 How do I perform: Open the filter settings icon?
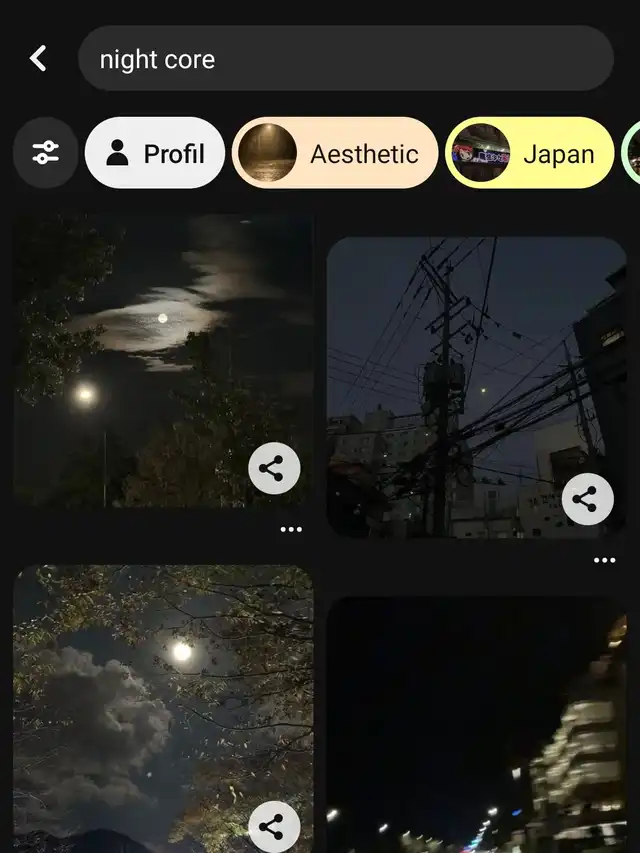45,153
